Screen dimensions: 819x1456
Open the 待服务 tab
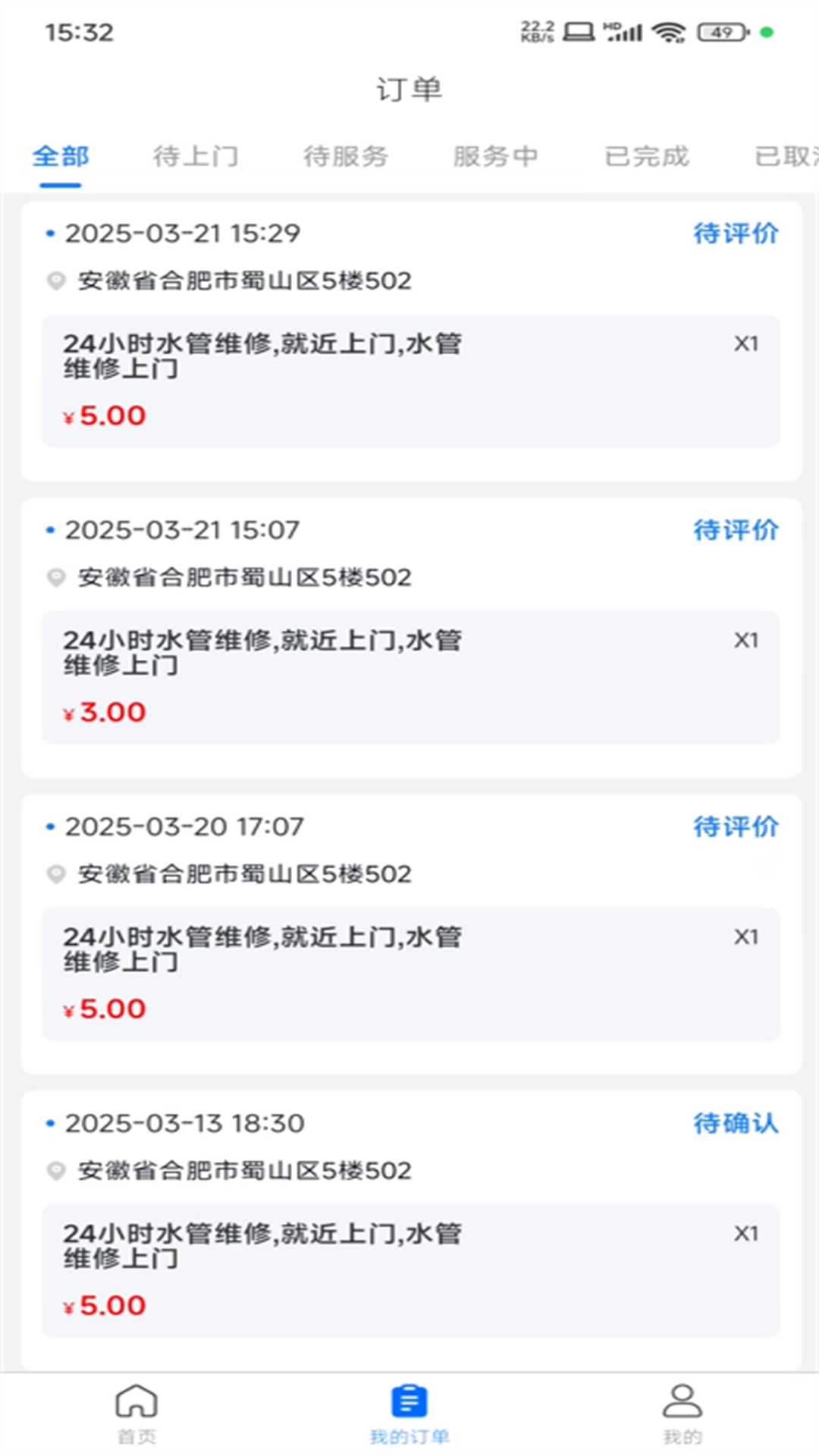[x=347, y=157]
